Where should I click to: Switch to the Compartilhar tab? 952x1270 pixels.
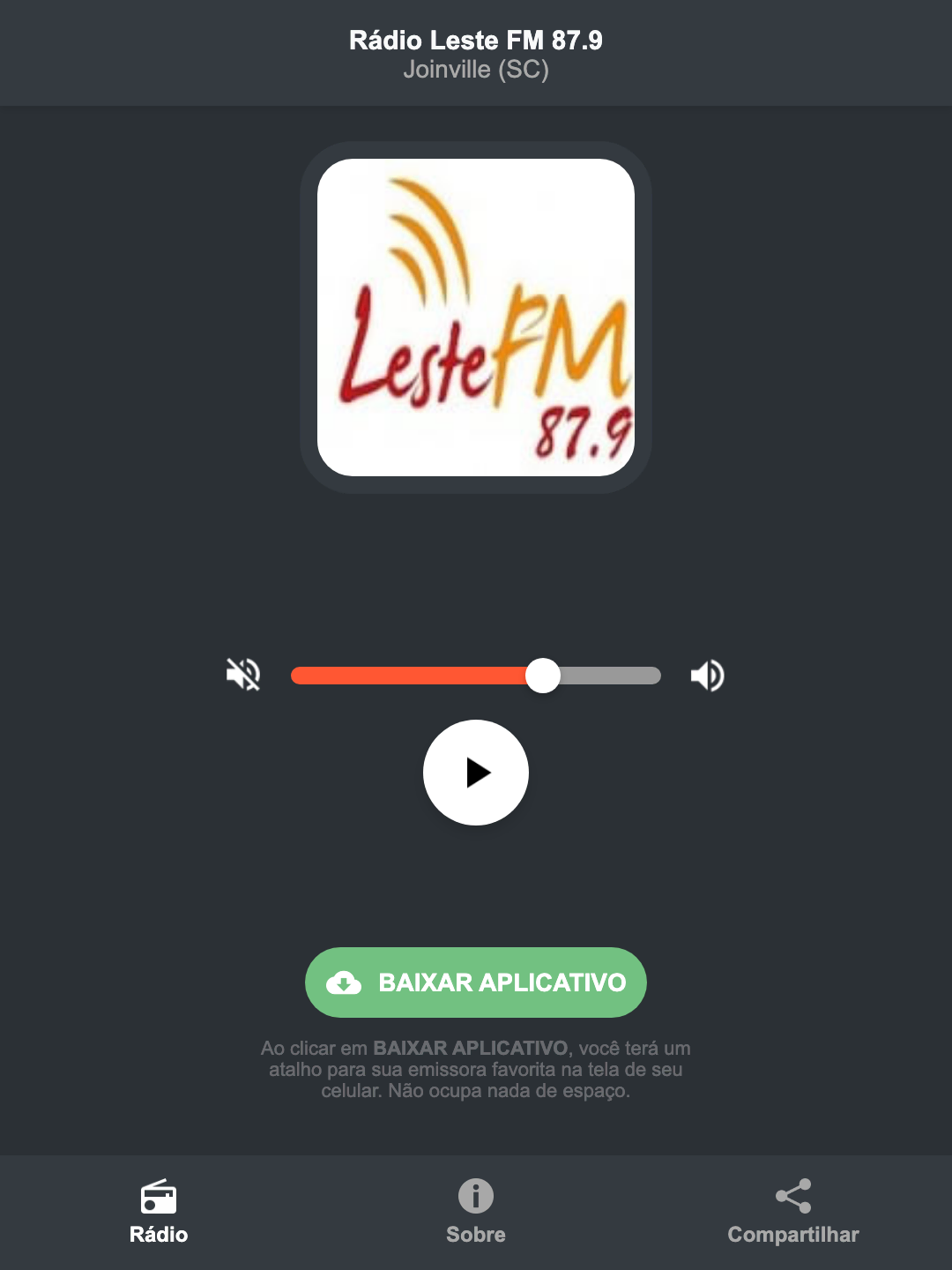point(792,1213)
